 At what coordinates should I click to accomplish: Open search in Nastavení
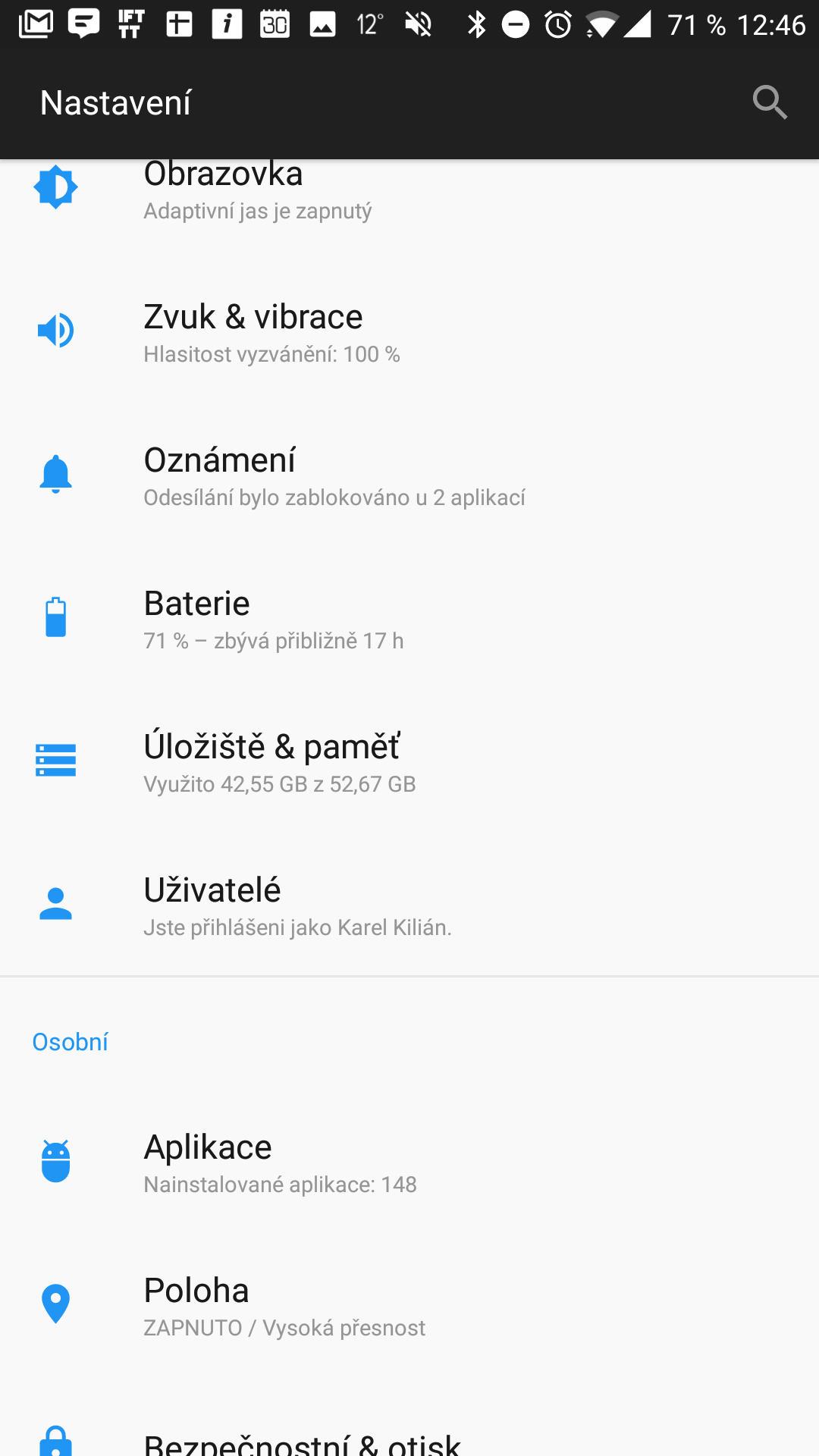(x=770, y=102)
